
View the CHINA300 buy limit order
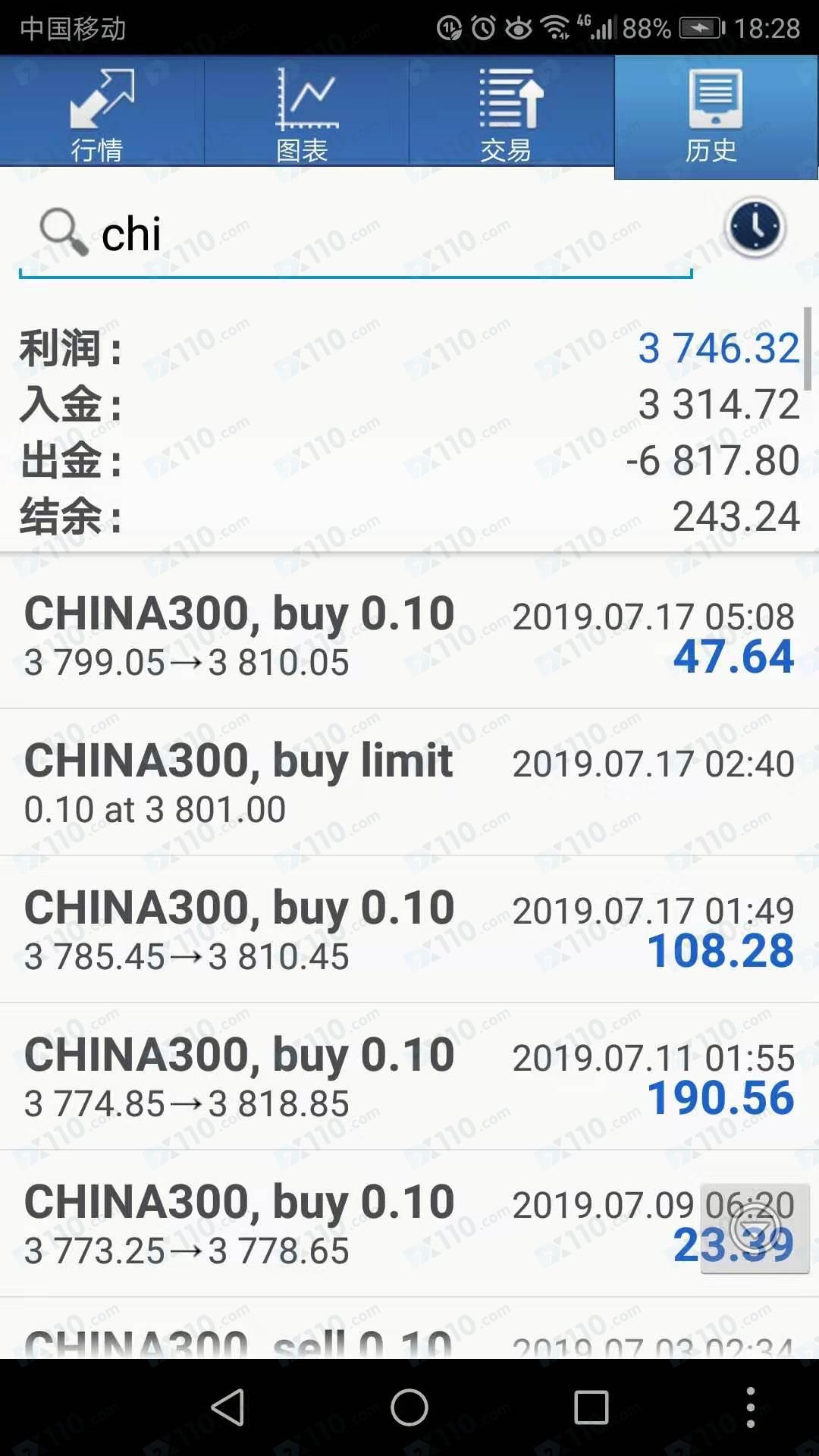409,783
